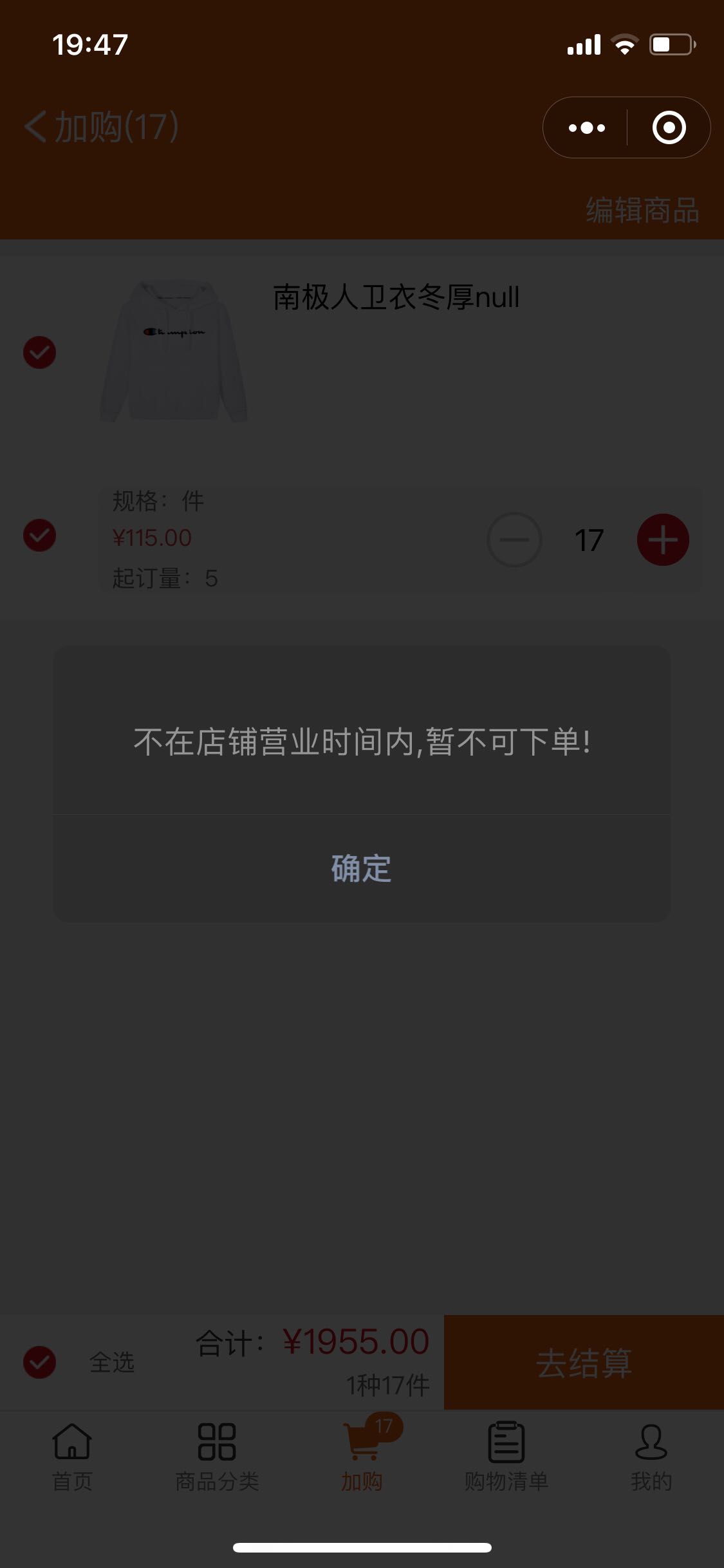Confirm the dialog with 确定
This screenshot has width=724, height=1568.
pos(362,868)
